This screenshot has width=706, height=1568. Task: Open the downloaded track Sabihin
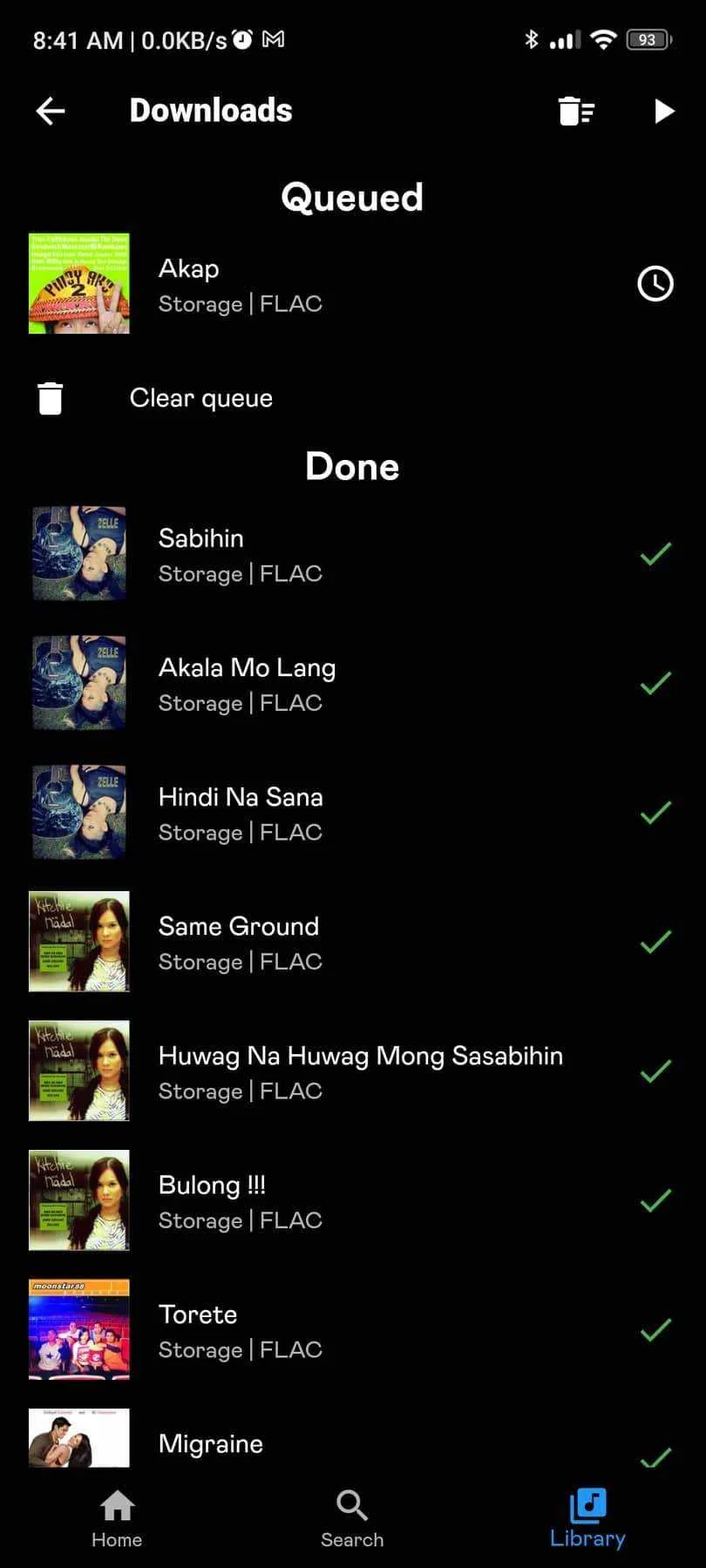point(353,554)
